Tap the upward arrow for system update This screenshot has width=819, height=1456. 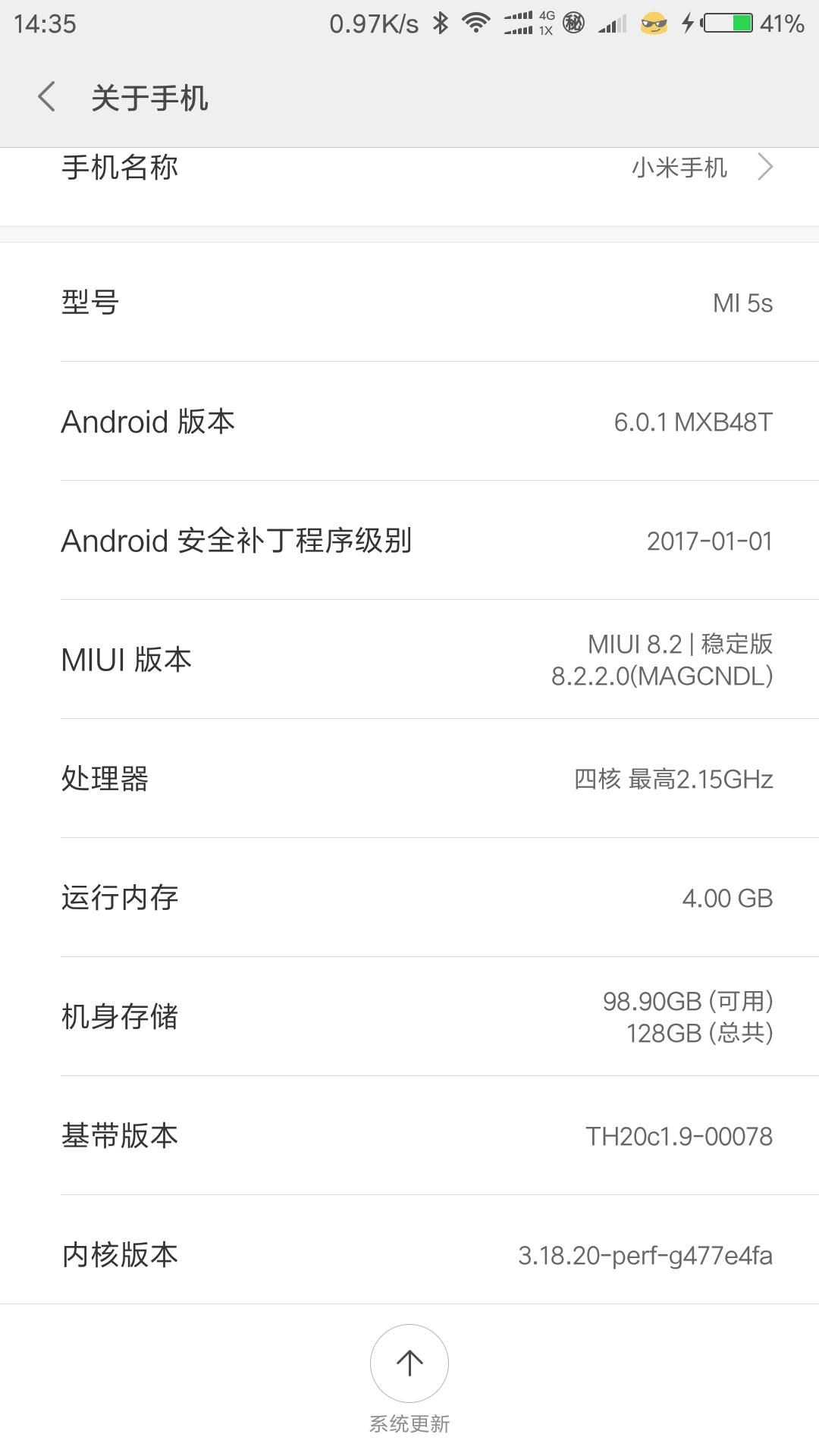coord(409,1361)
